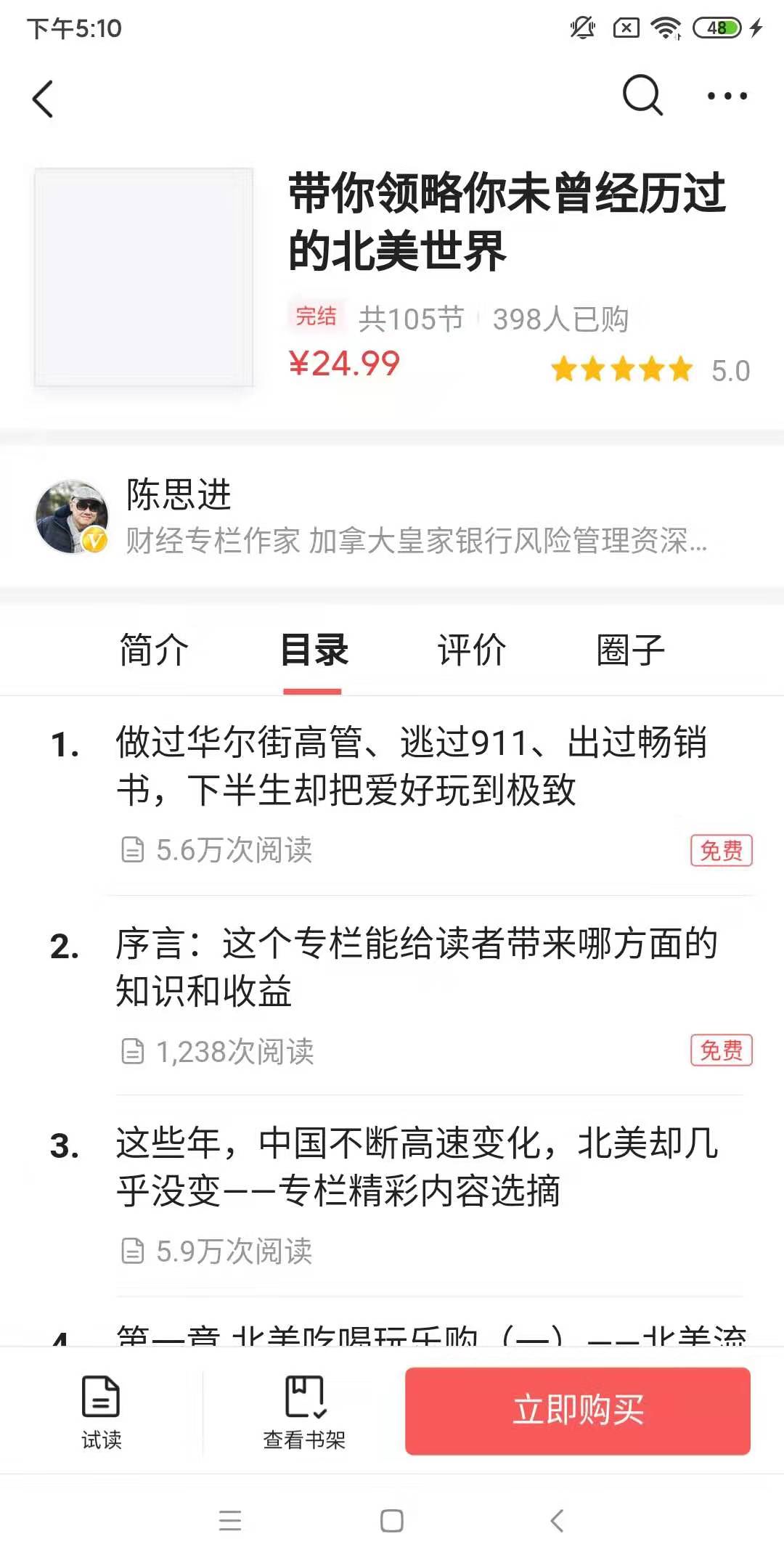Image resolution: width=784 pixels, height=1568 pixels.
Task: Tap the blank book cover thumbnail
Action: point(144,274)
